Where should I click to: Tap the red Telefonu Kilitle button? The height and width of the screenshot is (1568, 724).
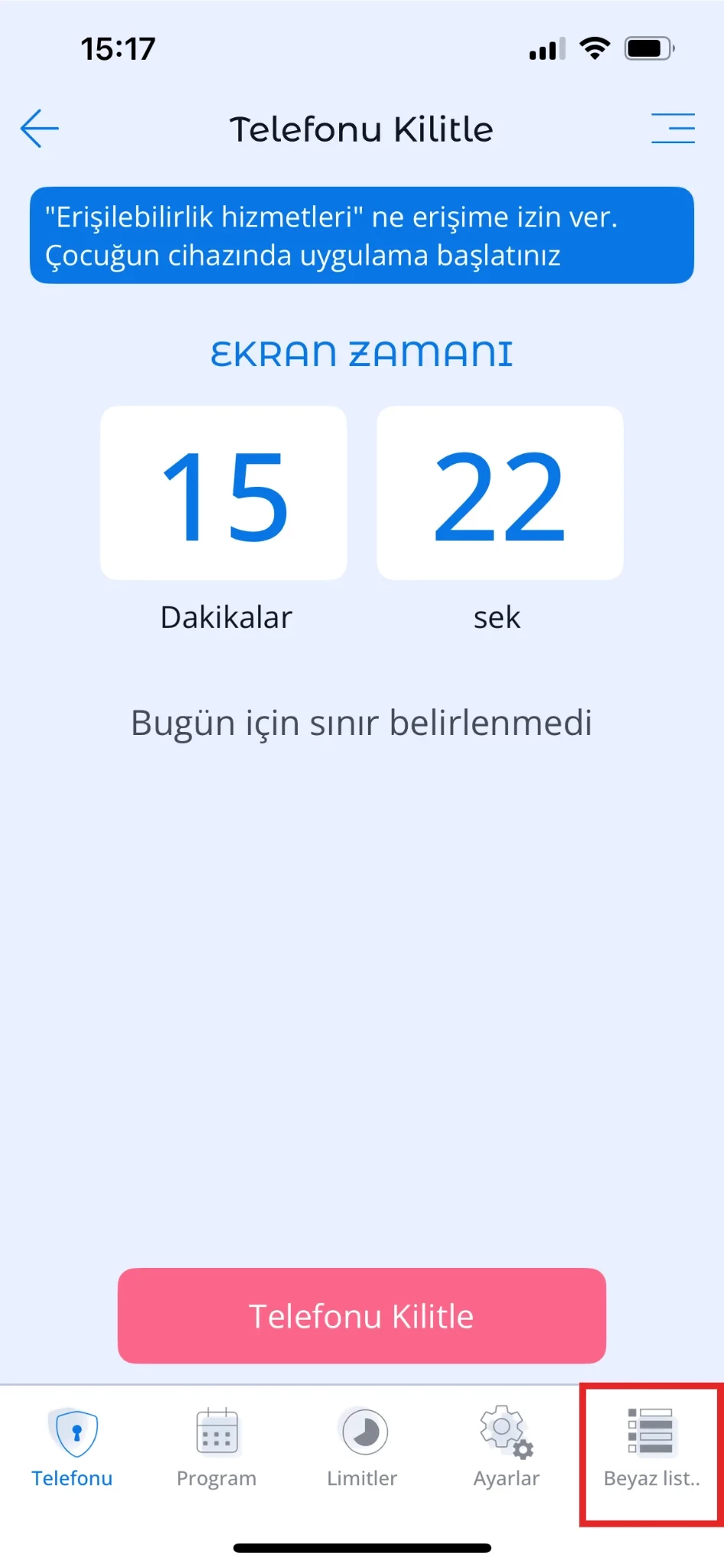(362, 1315)
